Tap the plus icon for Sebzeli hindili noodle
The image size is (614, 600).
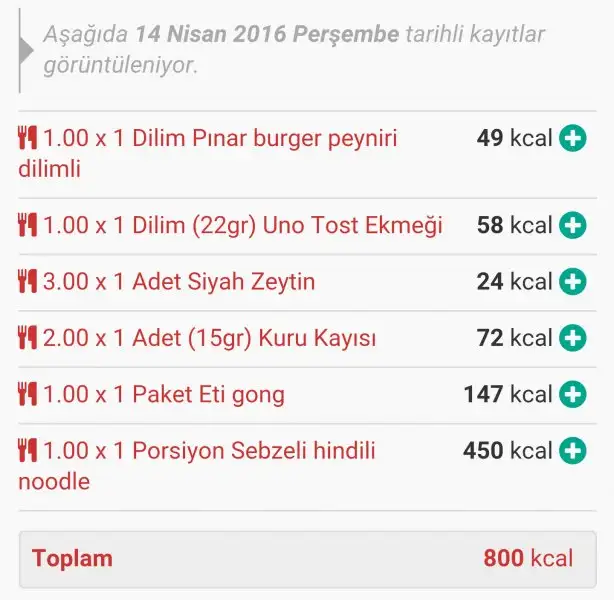pyautogui.click(x=572, y=451)
